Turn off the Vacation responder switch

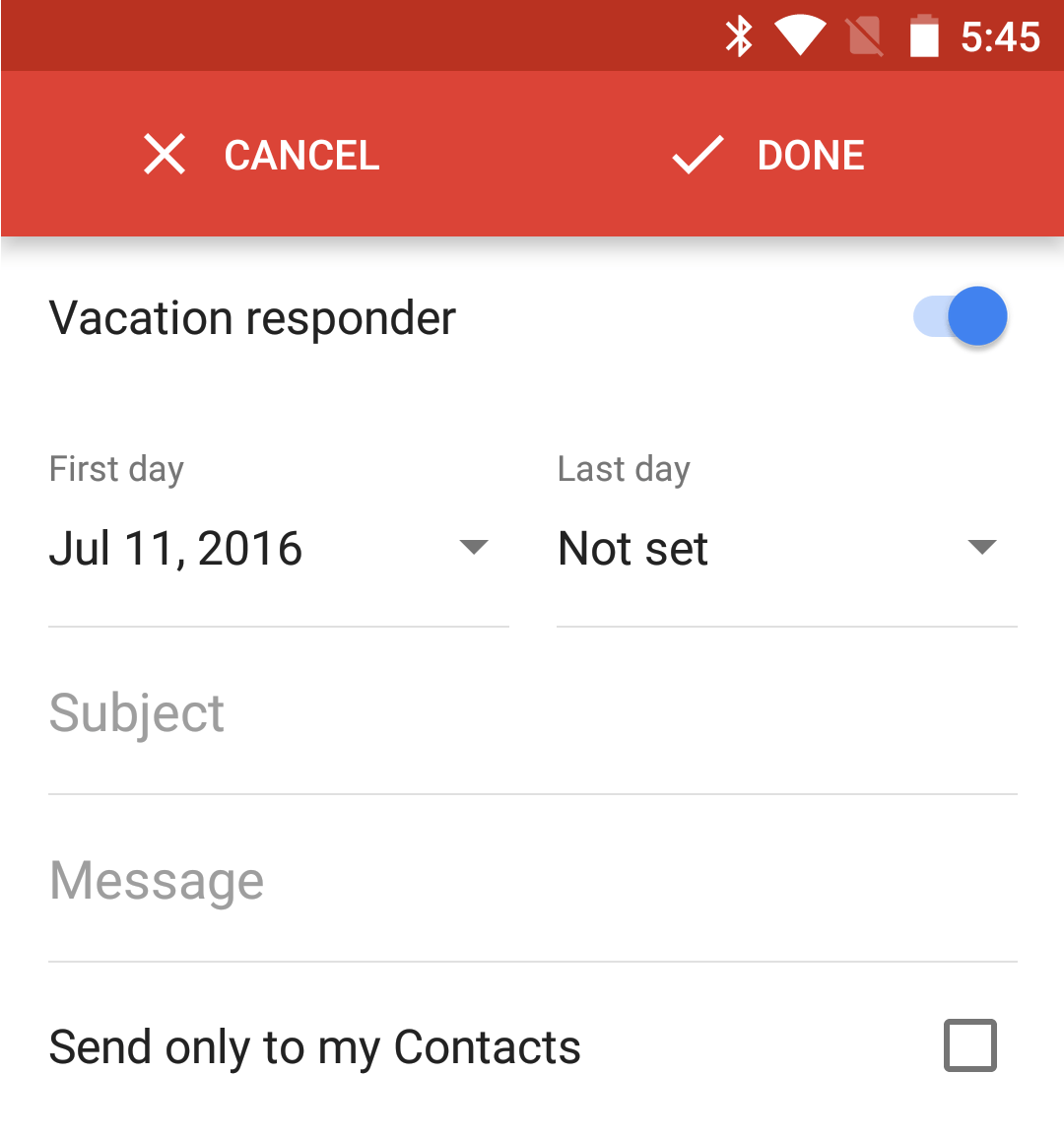click(961, 317)
